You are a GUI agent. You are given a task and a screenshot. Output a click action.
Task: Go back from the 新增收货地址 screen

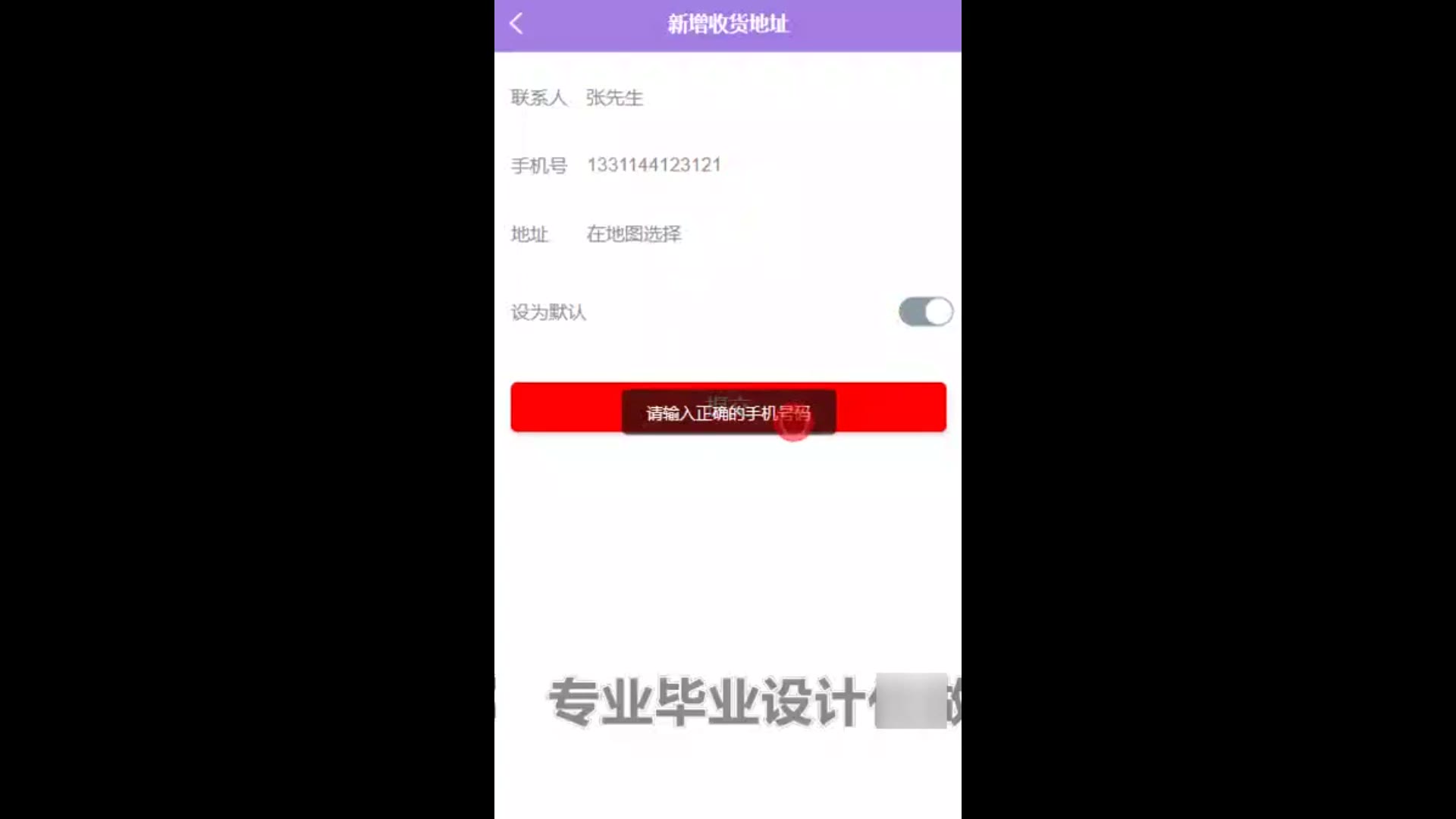pyautogui.click(x=516, y=24)
